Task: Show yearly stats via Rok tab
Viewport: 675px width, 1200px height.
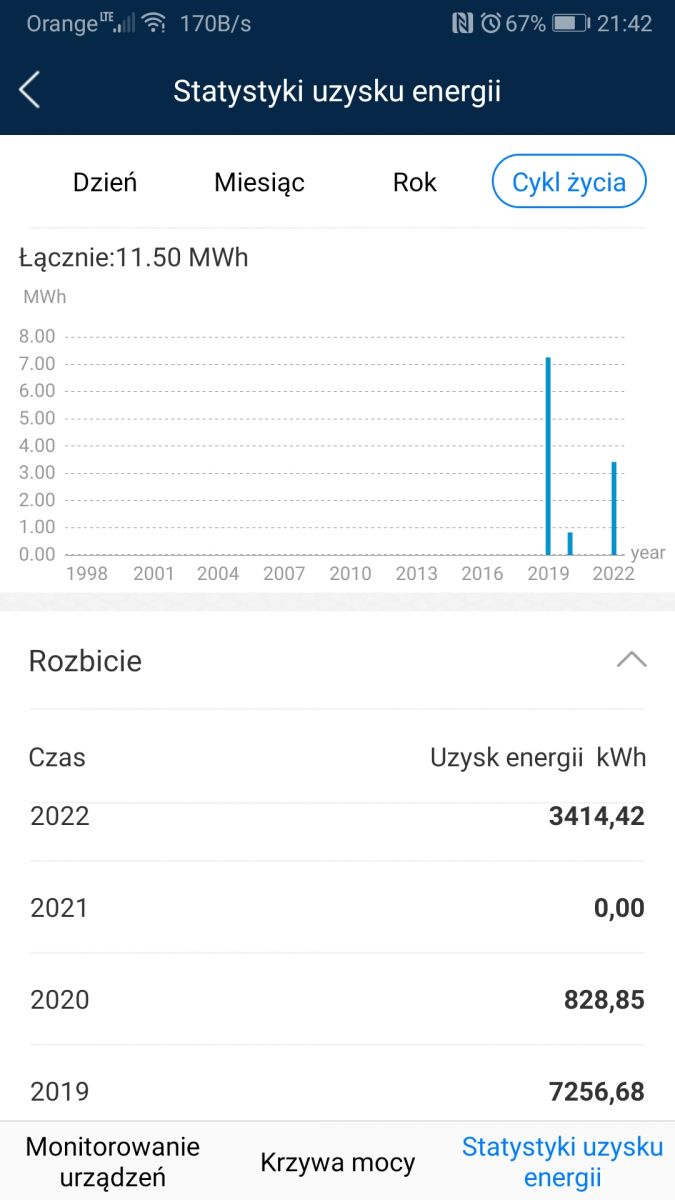Action: (415, 182)
